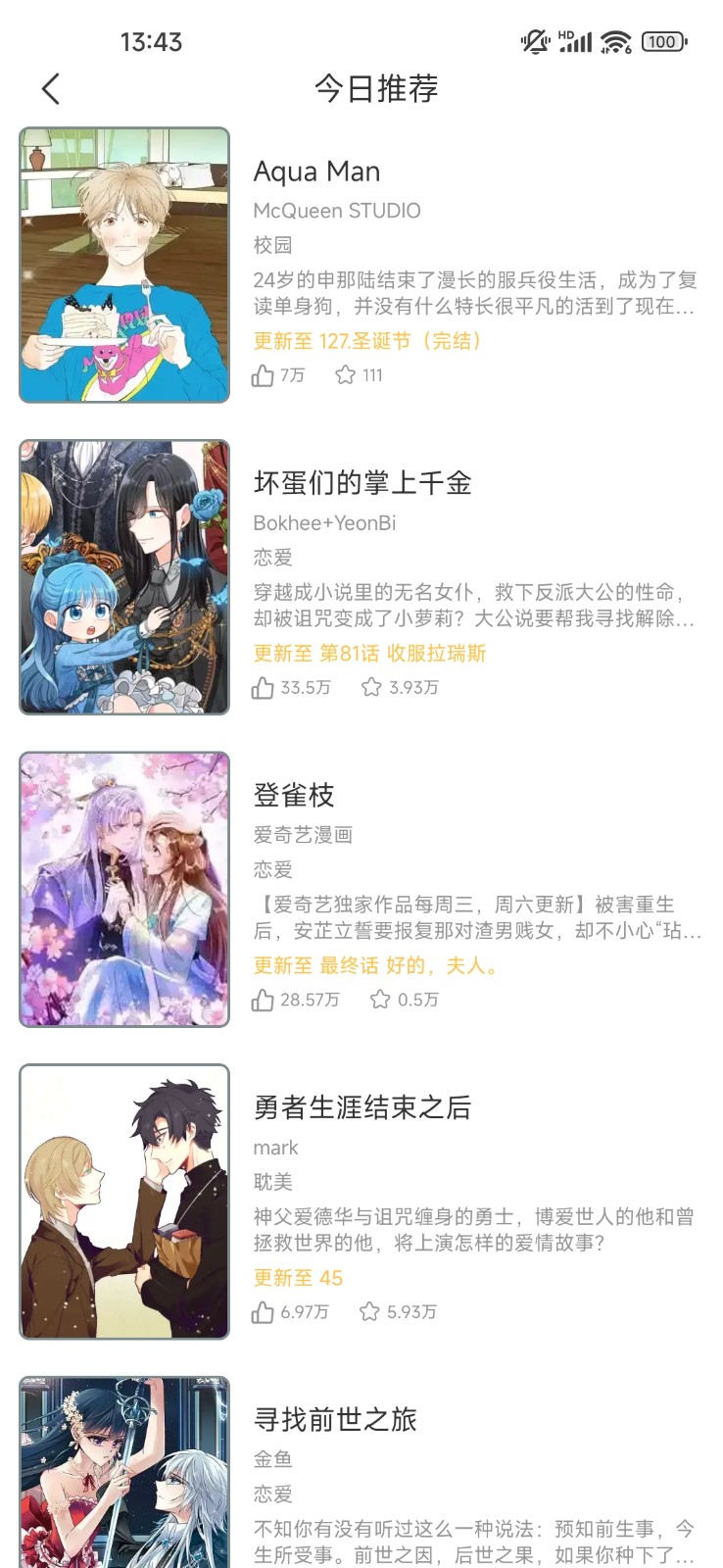
Task: Go back from 今日推荐 page
Action: tap(51, 89)
